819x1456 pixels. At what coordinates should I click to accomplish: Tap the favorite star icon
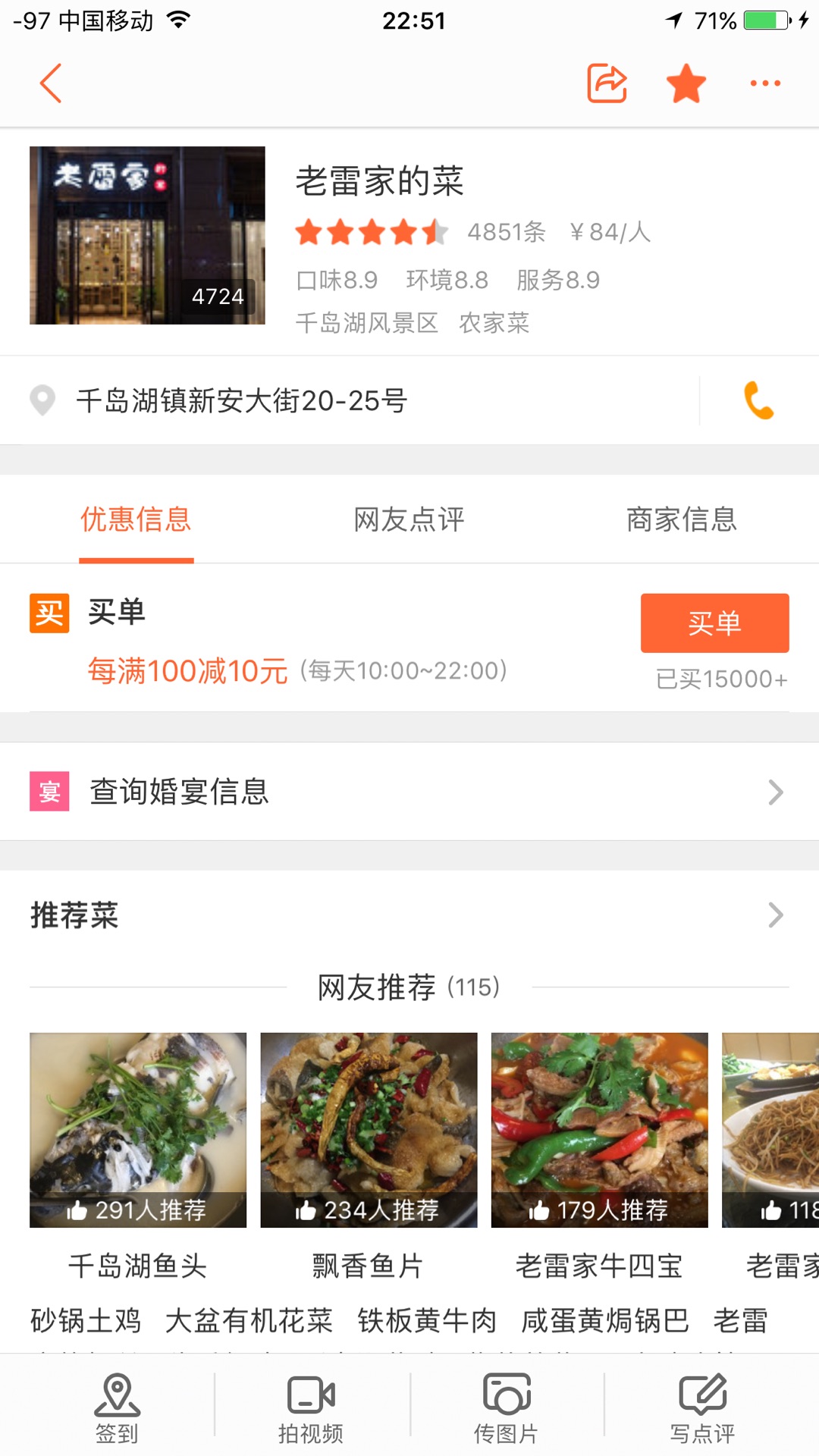click(686, 83)
